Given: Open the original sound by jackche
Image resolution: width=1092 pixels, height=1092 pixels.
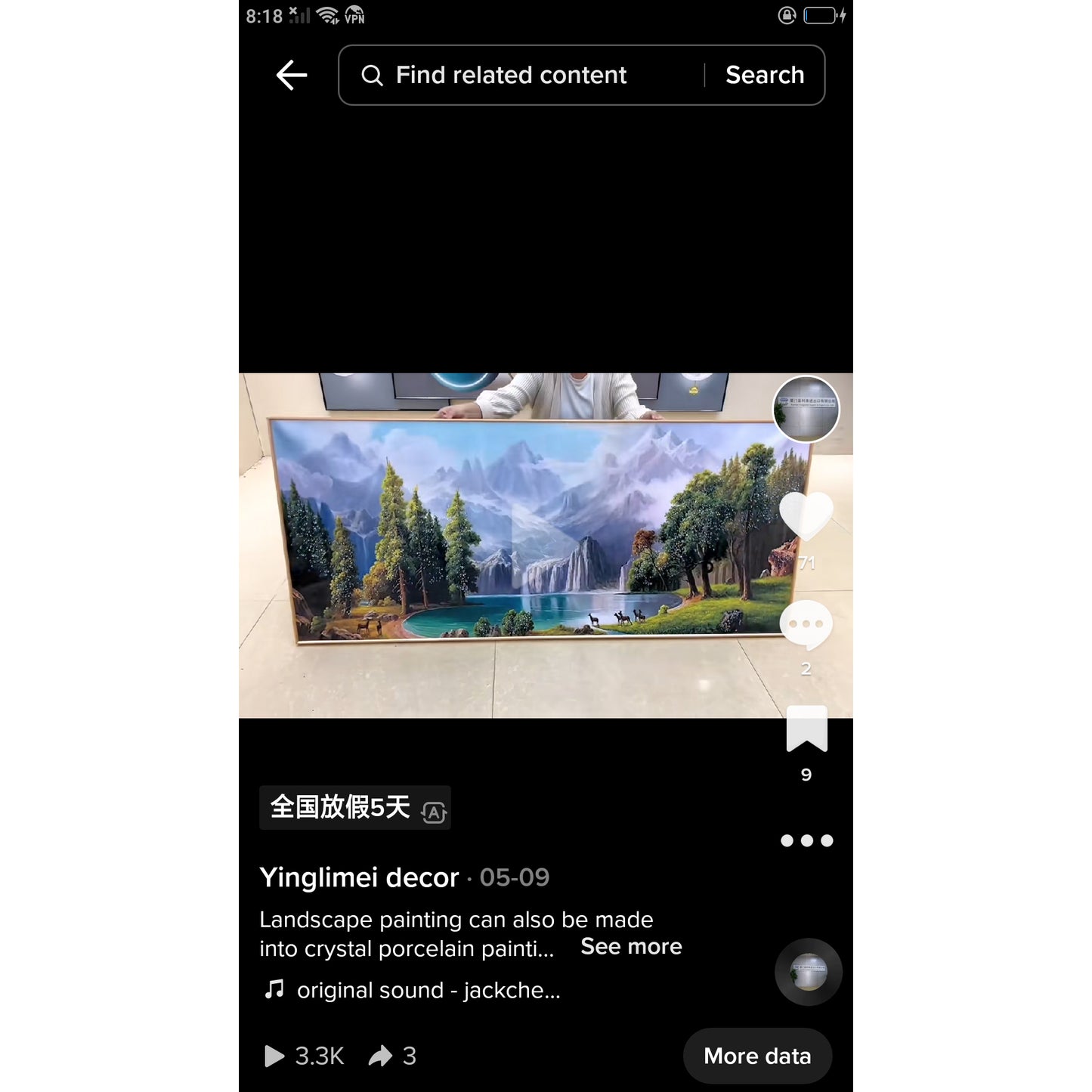Looking at the screenshot, I should 428,990.
